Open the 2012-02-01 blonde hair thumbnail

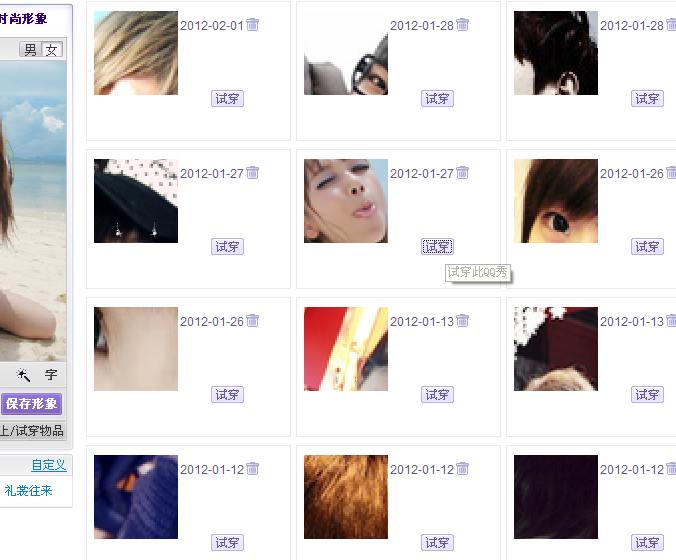tap(136, 53)
